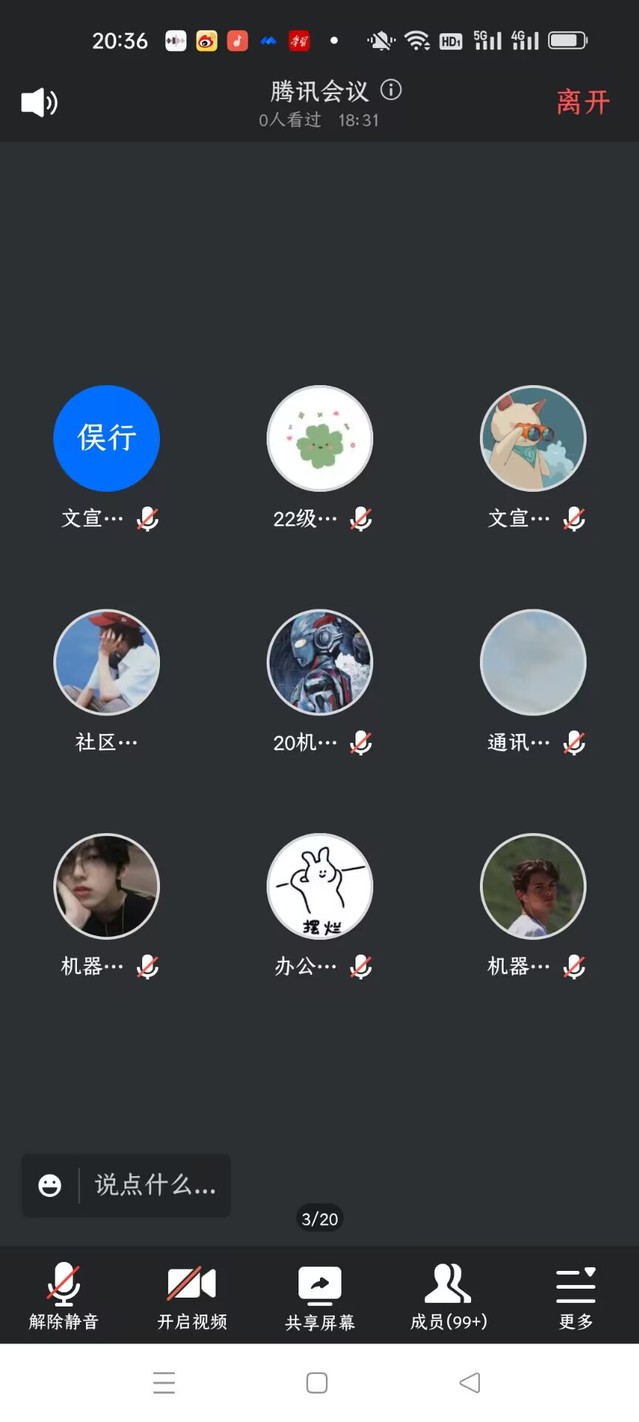Open the 更多 menu

(576, 1296)
